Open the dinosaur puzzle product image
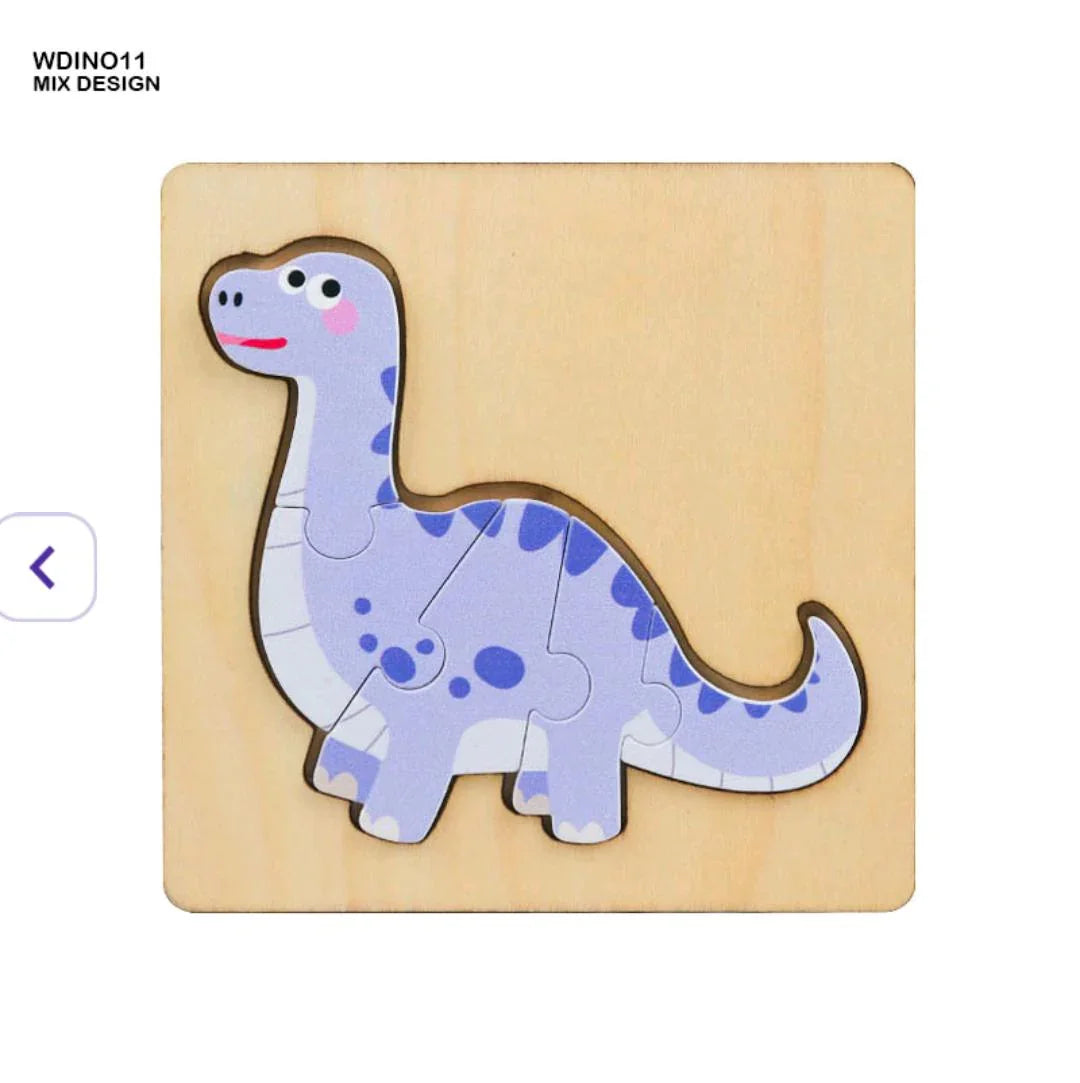The image size is (1080, 1083). (x=538, y=537)
